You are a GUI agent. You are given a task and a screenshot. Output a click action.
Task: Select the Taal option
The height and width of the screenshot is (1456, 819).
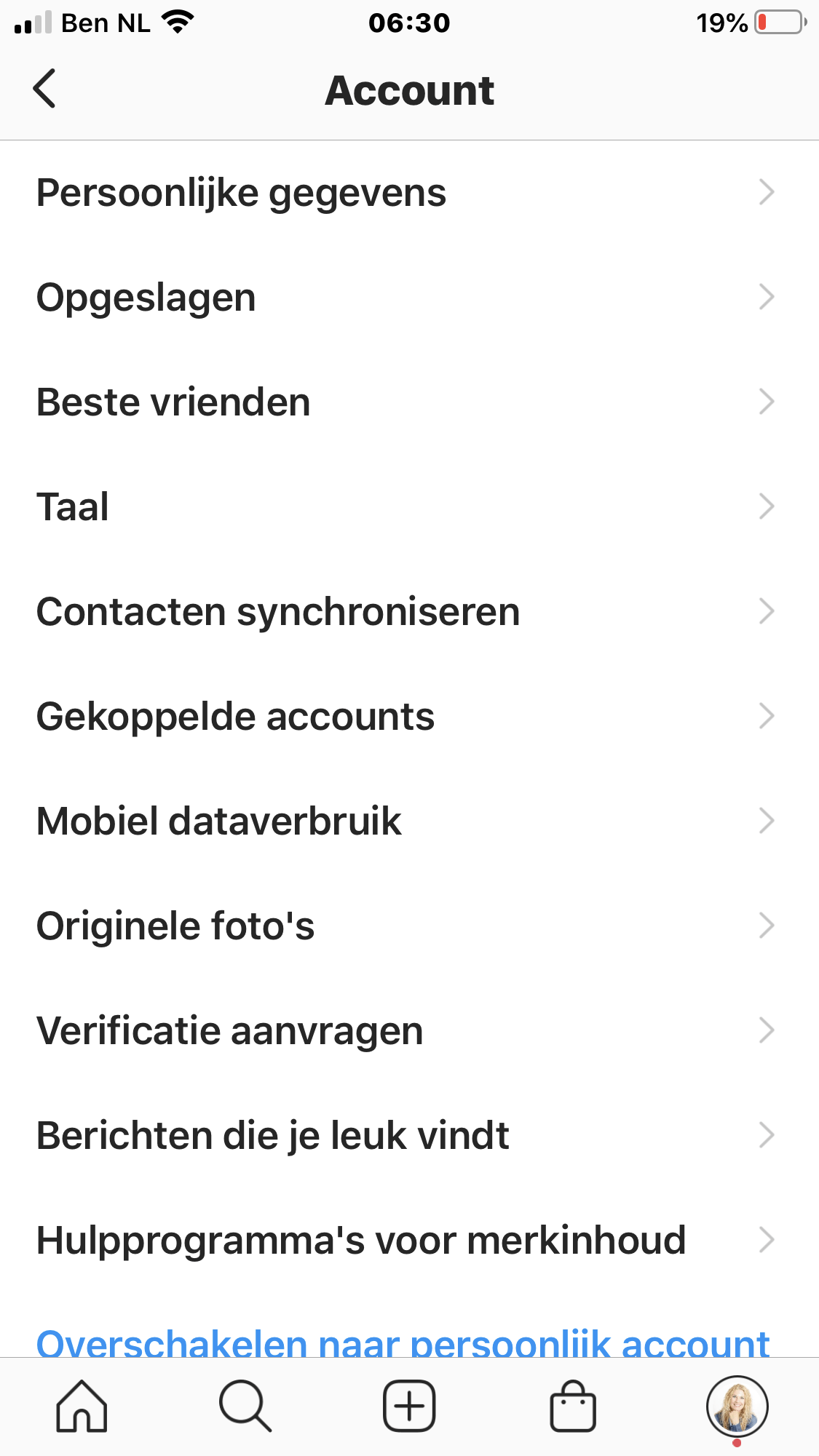(x=409, y=507)
